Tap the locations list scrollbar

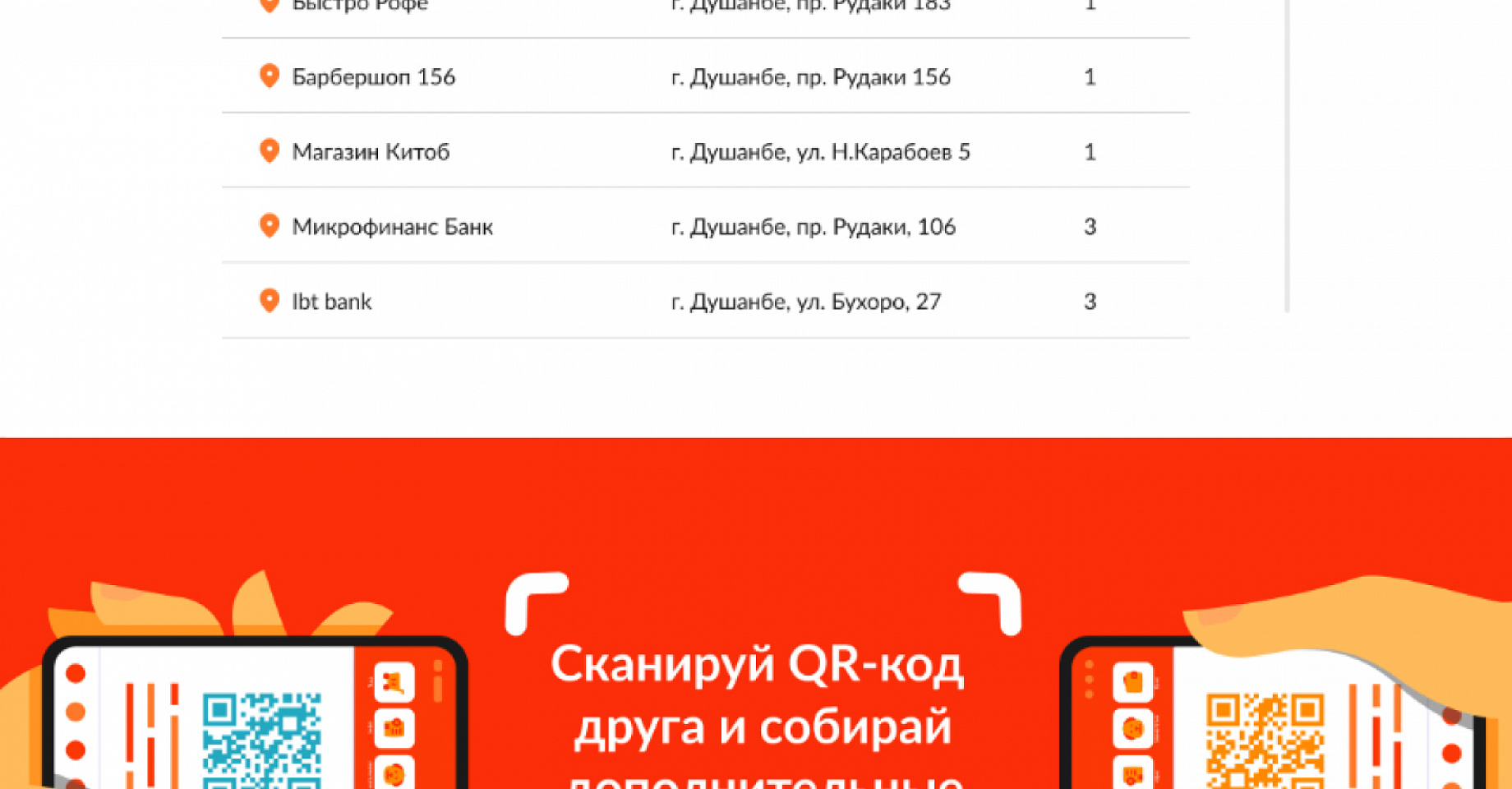coord(1287,156)
